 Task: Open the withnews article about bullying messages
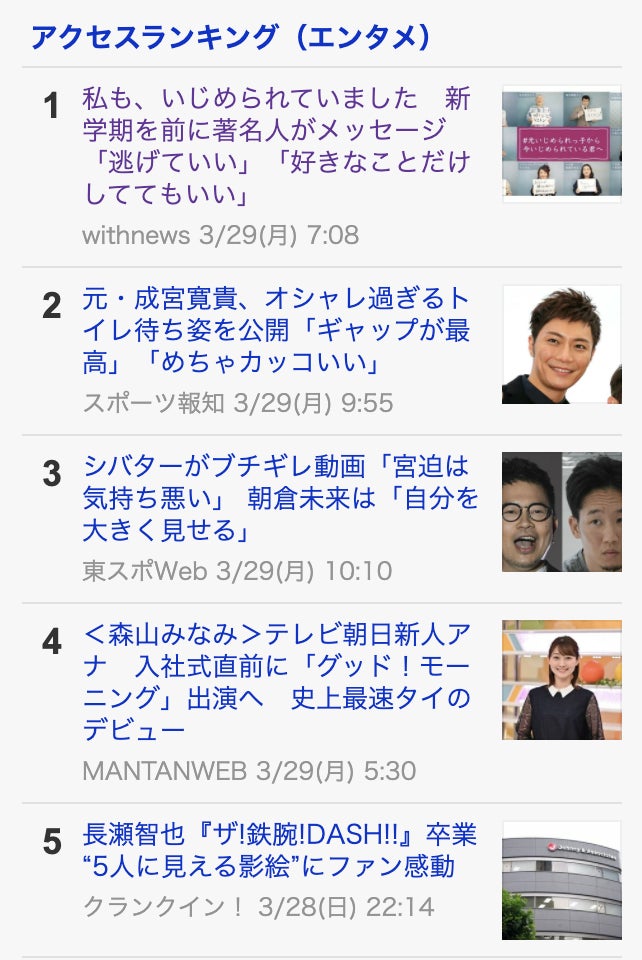275,145
